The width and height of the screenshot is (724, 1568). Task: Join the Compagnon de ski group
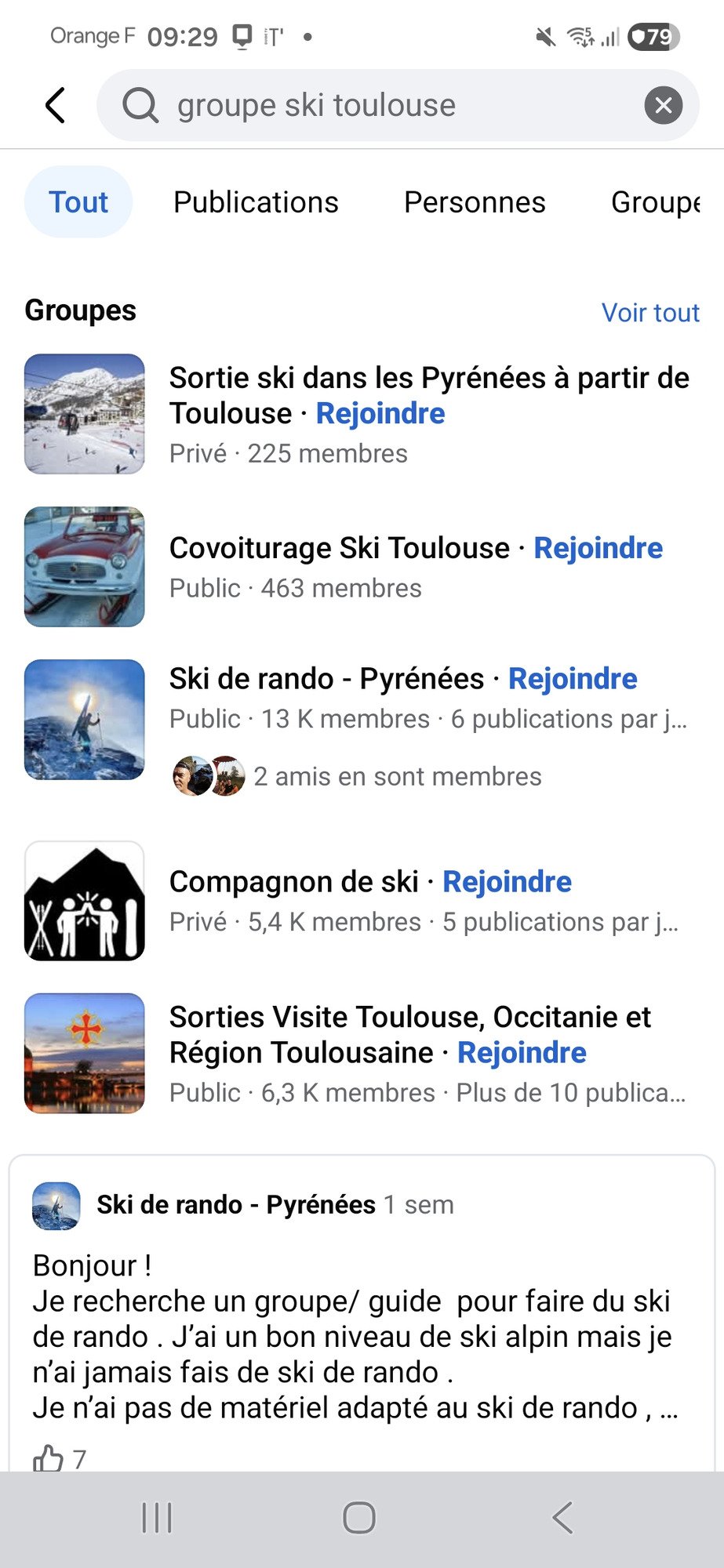[507, 882]
